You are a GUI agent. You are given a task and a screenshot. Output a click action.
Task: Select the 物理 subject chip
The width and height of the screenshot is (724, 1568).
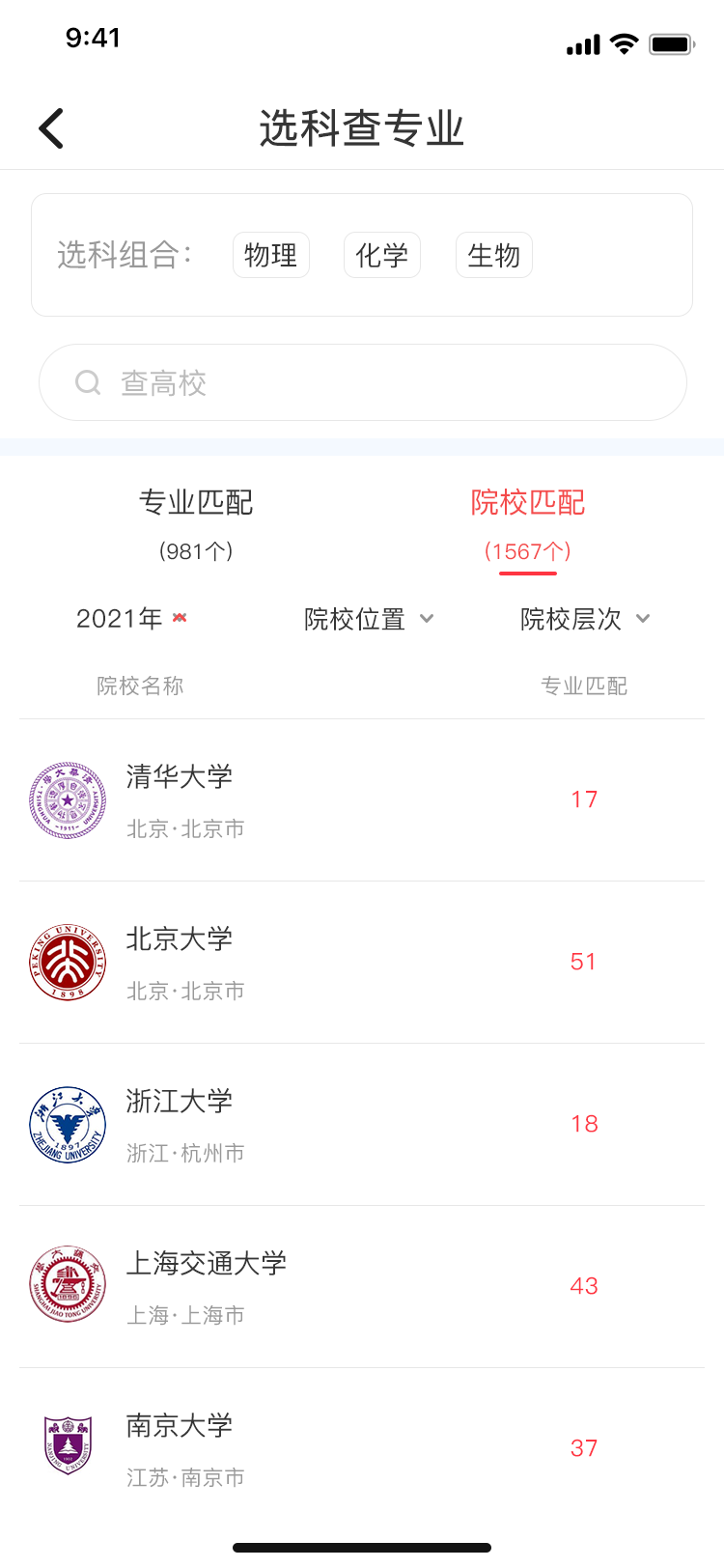tap(271, 255)
